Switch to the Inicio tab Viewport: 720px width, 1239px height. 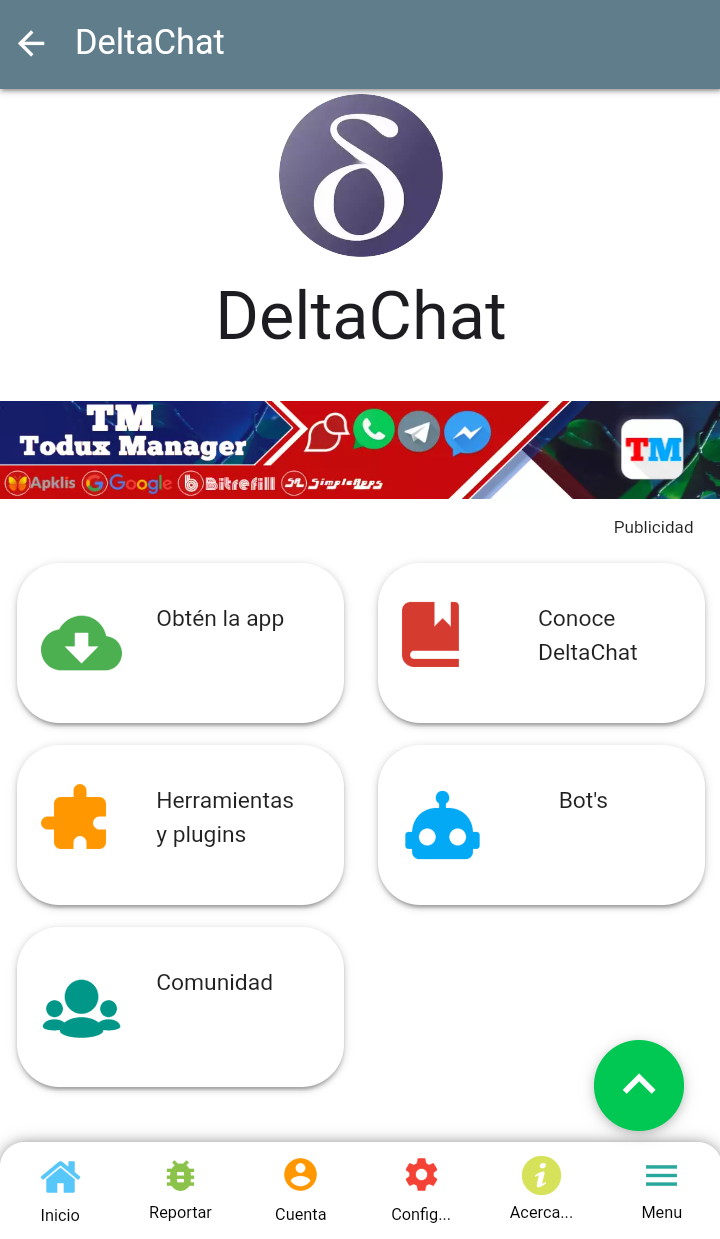pyautogui.click(x=60, y=1191)
